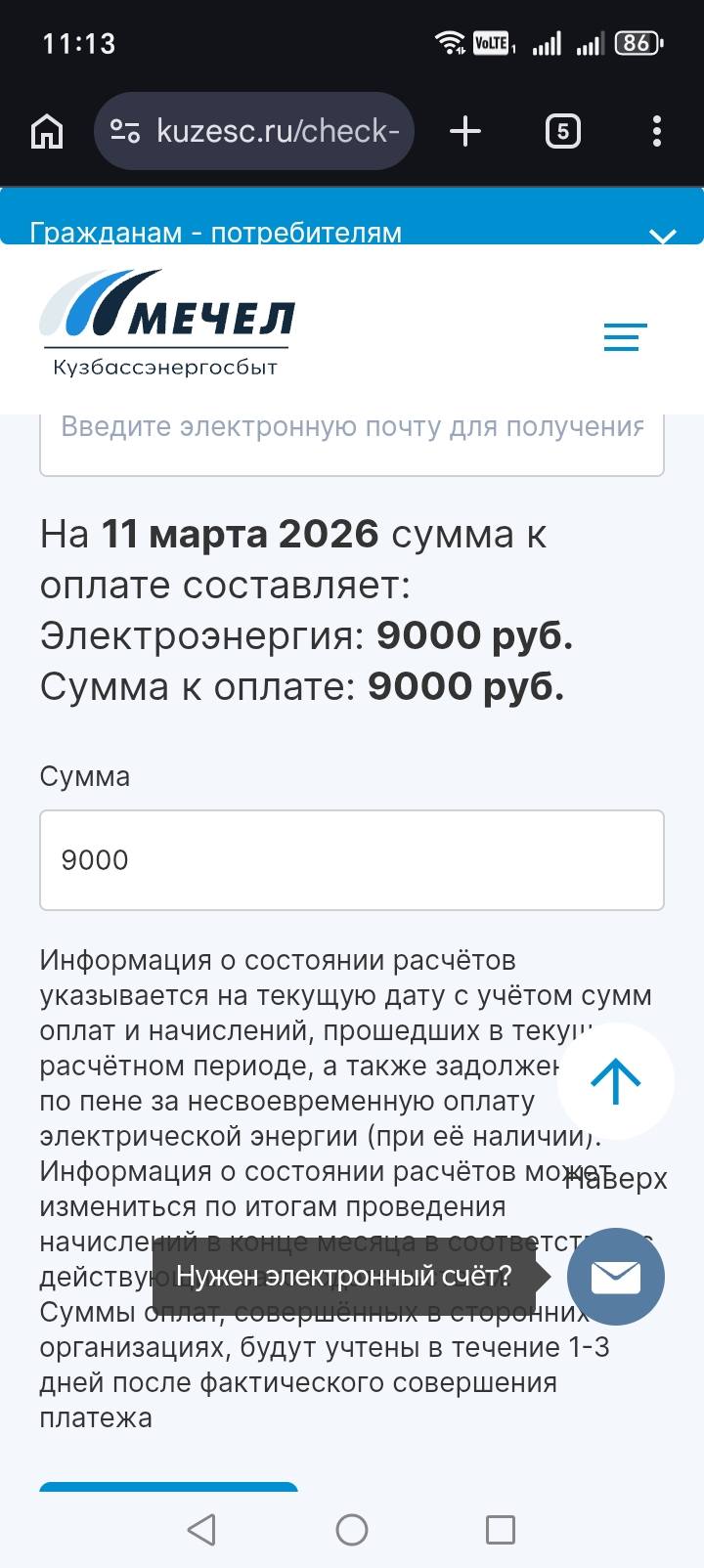Click the envelope chat icon
This screenshot has height=1568, width=704.
click(x=616, y=1276)
